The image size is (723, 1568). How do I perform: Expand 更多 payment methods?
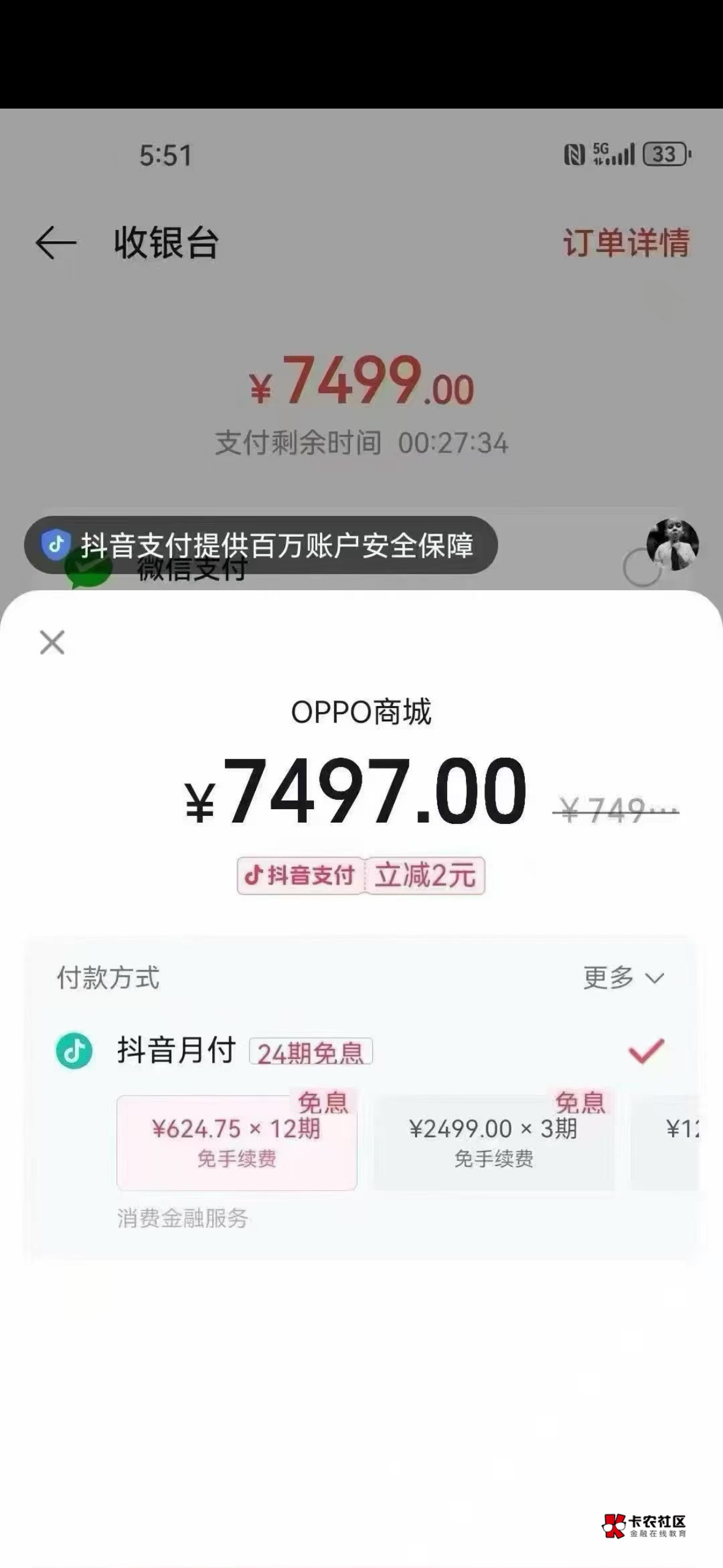pyautogui.click(x=623, y=977)
